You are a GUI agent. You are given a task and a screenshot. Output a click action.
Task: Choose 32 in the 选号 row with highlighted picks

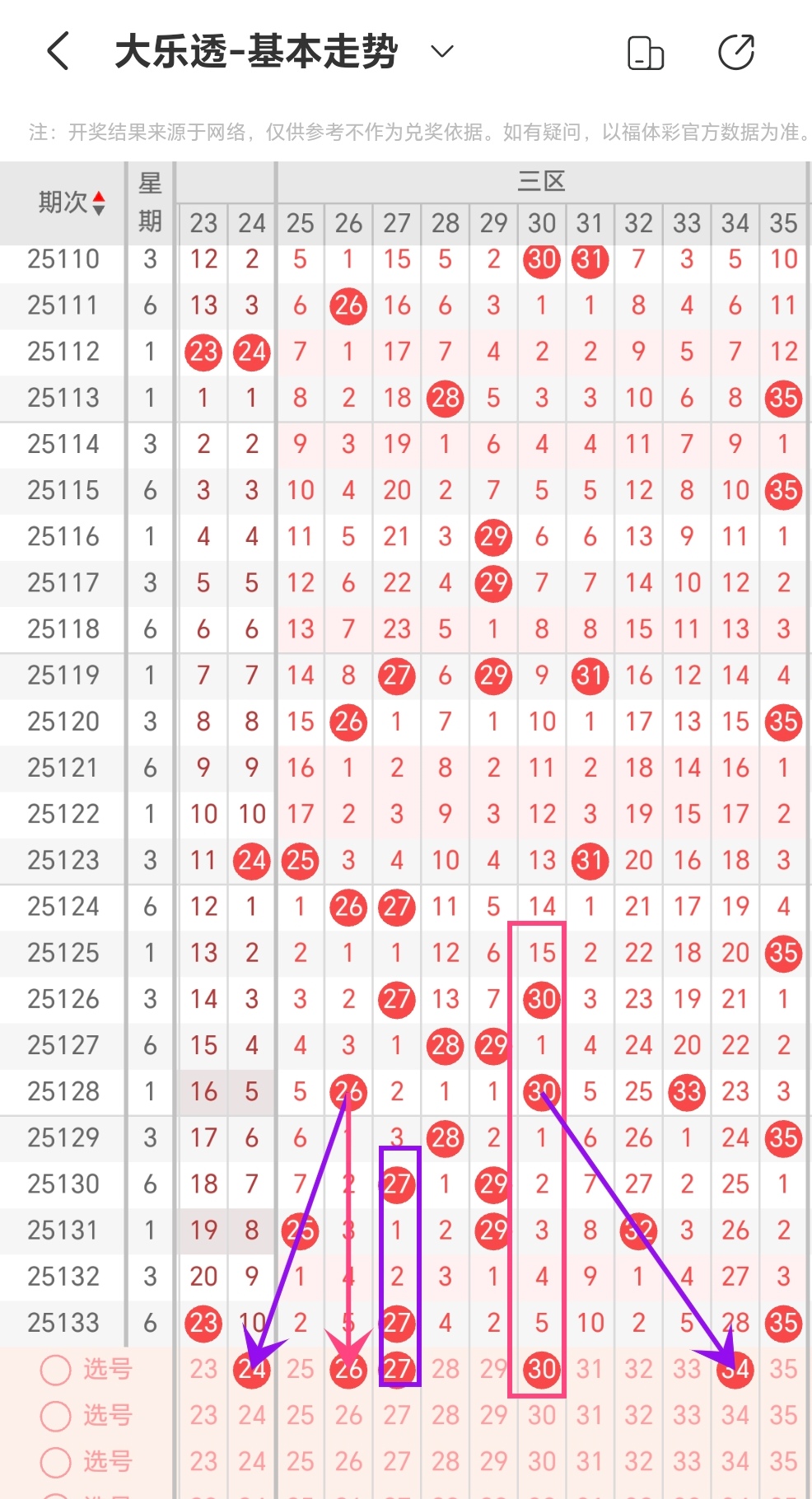[x=638, y=1370]
